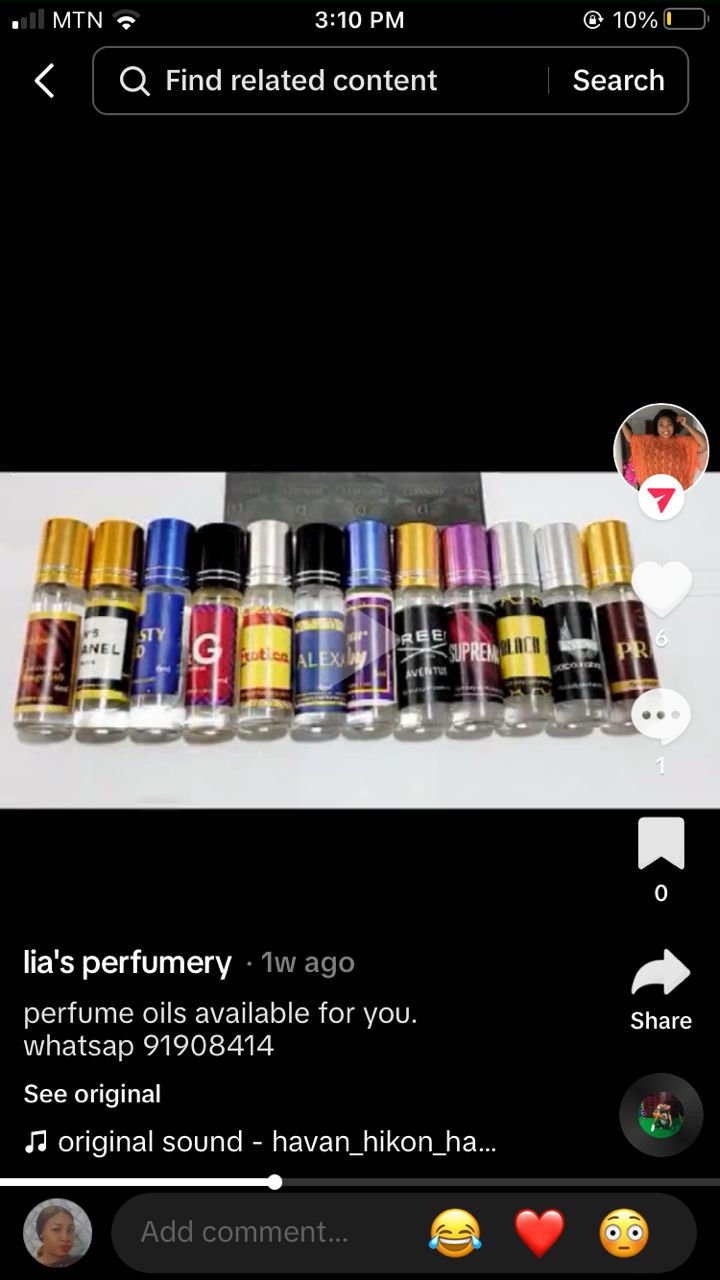React with the flushed face emoji
The height and width of the screenshot is (1280, 720).
click(x=624, y=1232)
